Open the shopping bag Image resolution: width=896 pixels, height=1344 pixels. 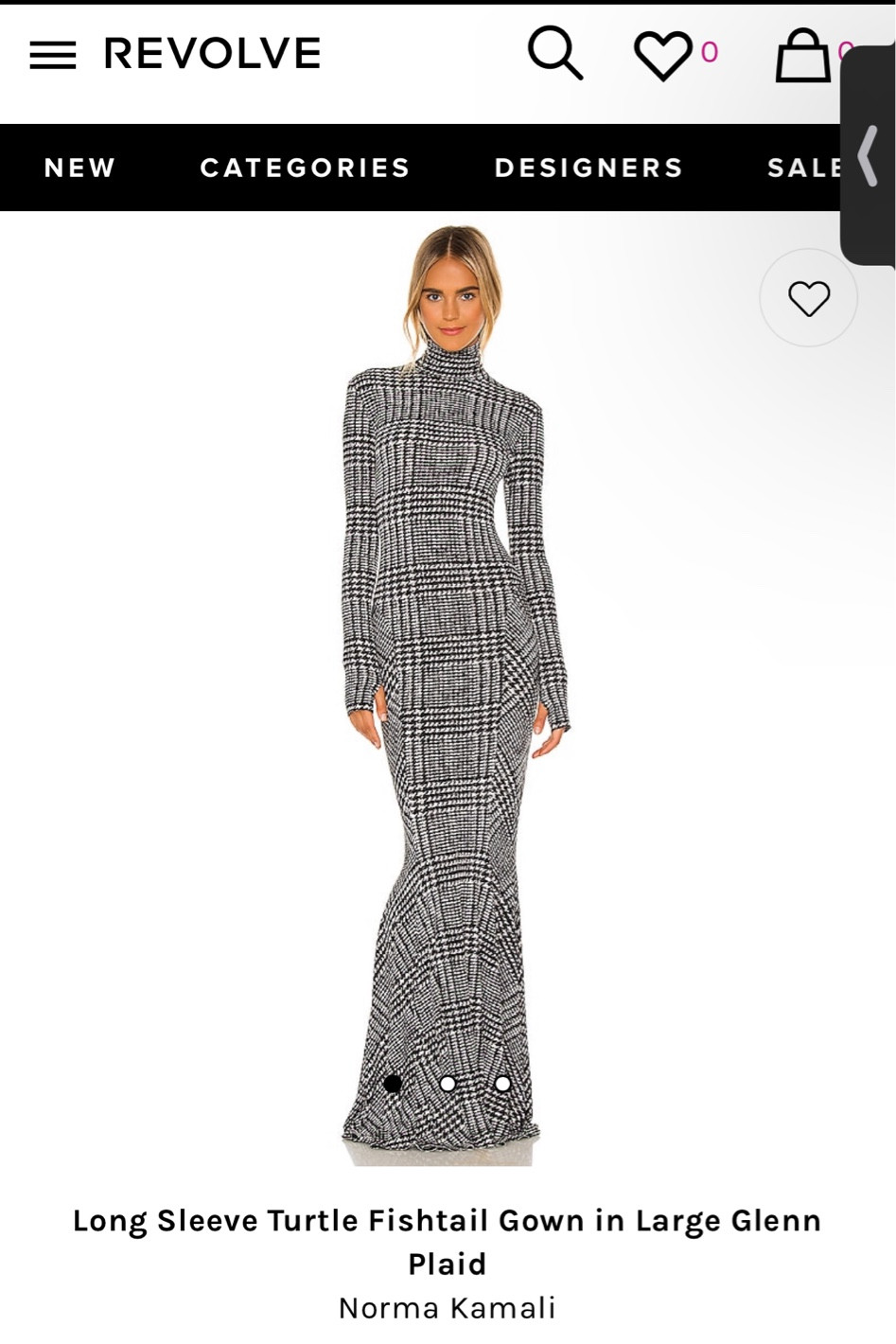click(x=802, y=55)
